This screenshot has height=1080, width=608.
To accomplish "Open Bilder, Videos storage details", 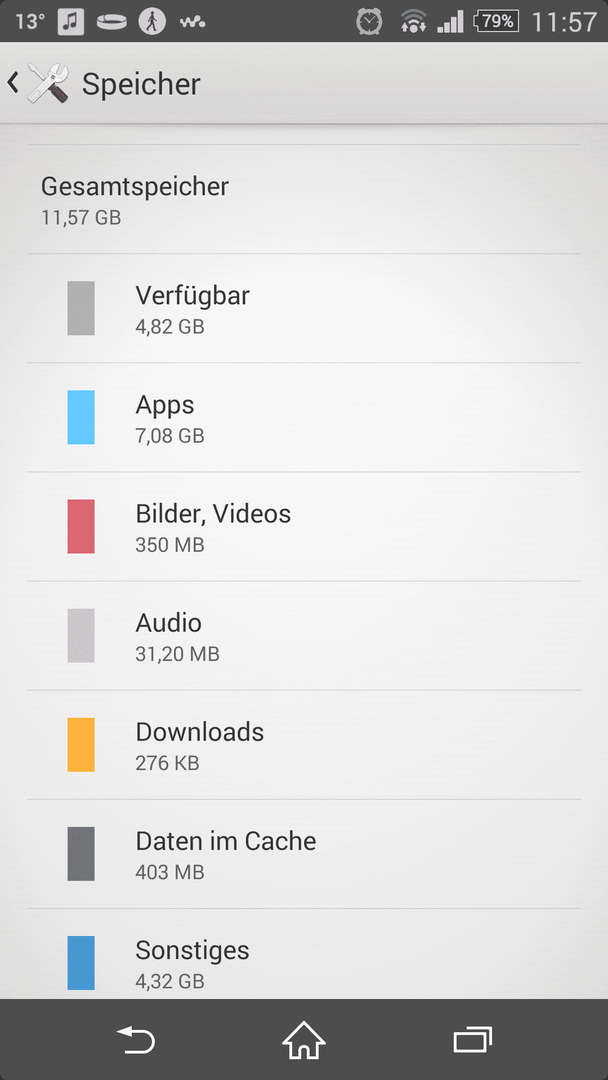I will point(304,527).
